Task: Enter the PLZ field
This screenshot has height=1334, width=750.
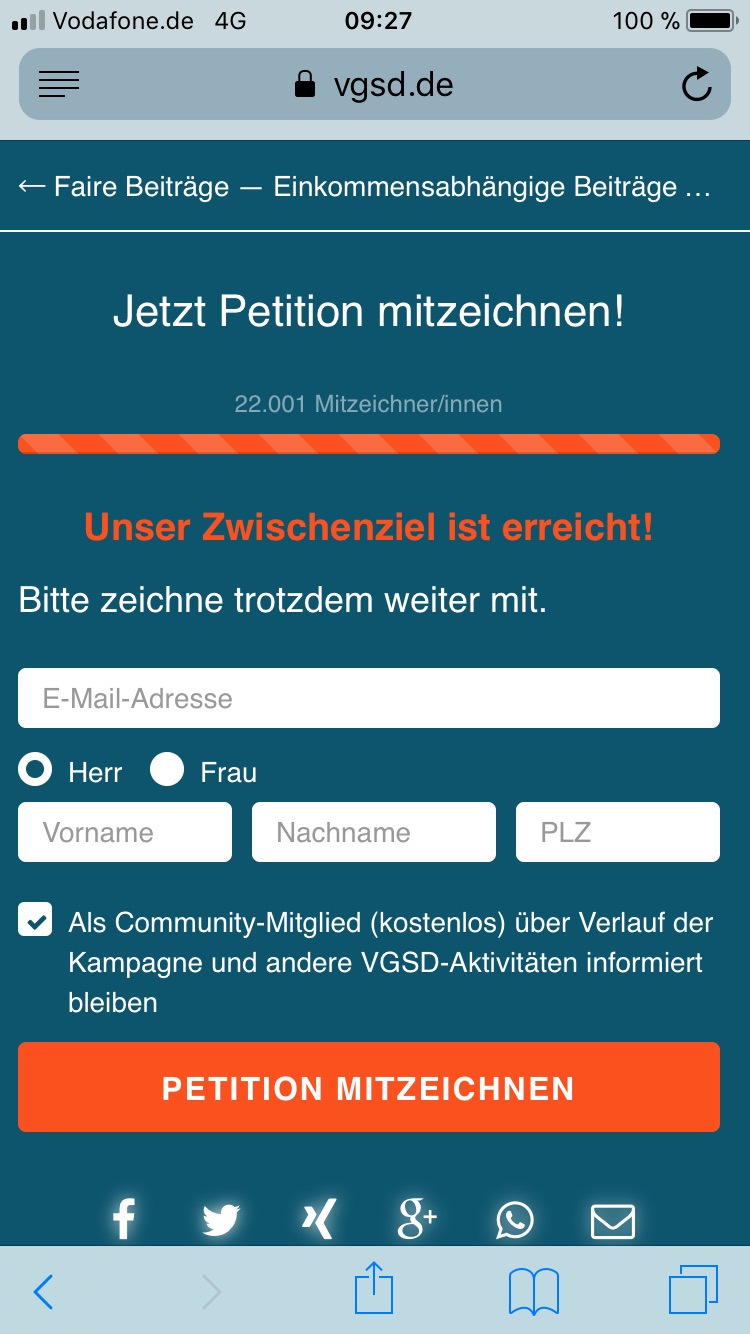Action: tap(618, 832)
